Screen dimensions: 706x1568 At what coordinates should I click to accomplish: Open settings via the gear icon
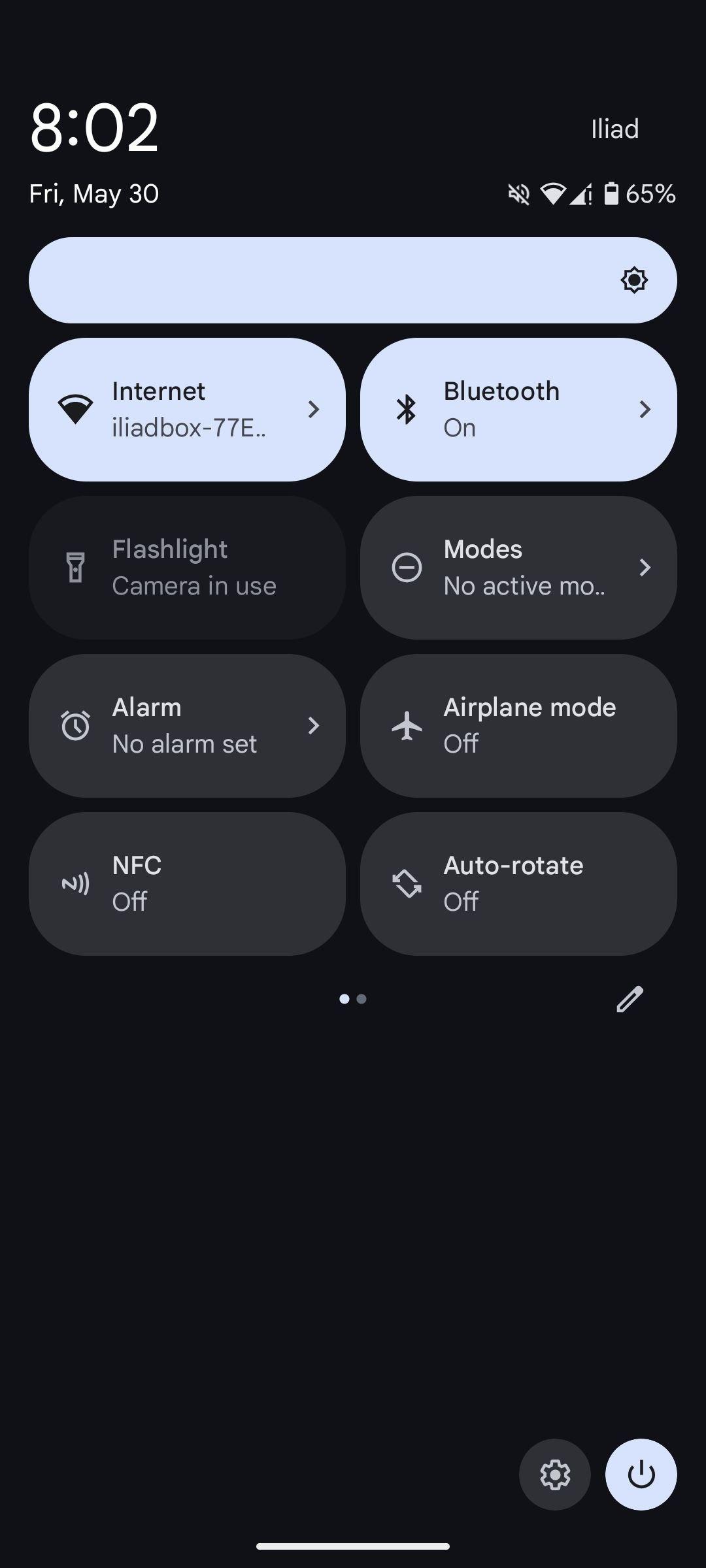click(555, 1475)
